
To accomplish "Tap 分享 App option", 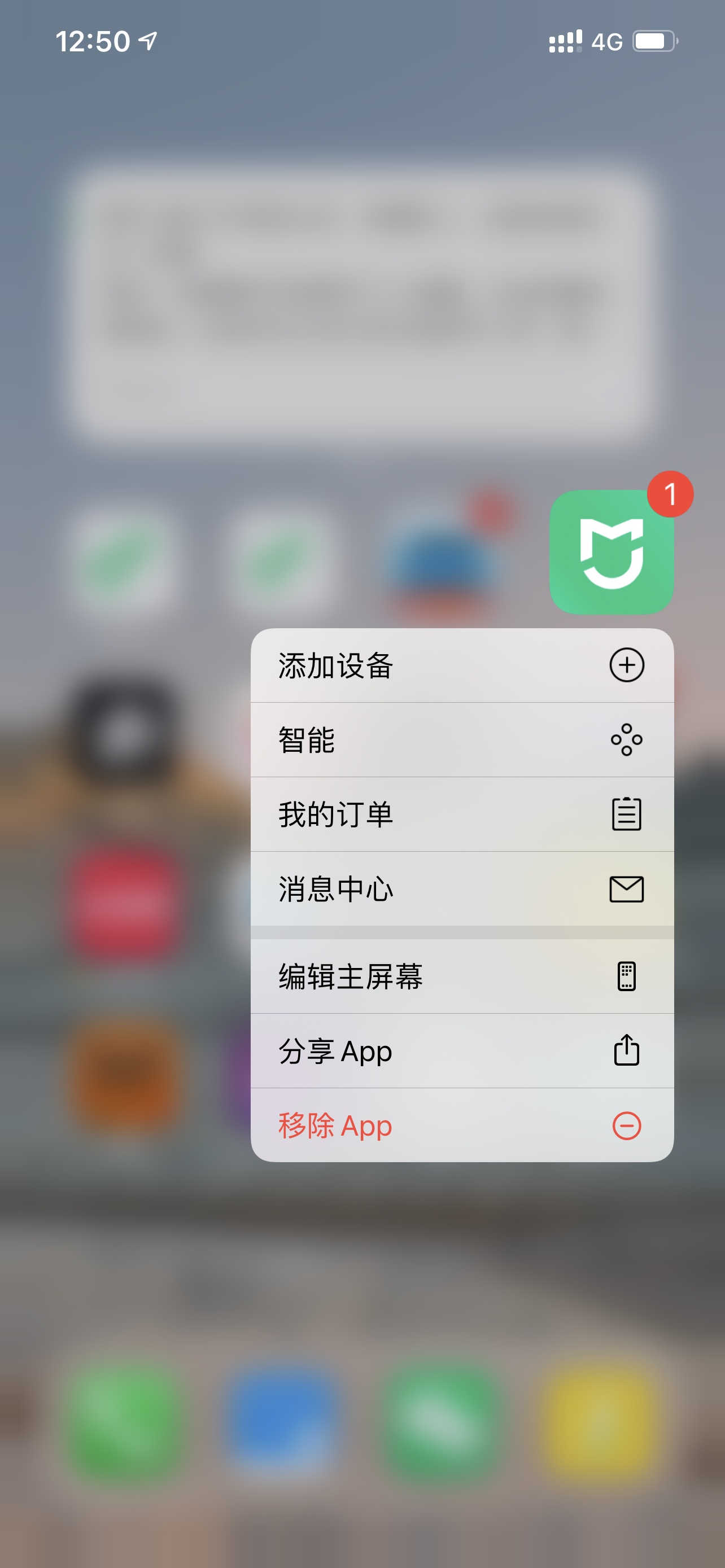I will tap(461, 1051).
